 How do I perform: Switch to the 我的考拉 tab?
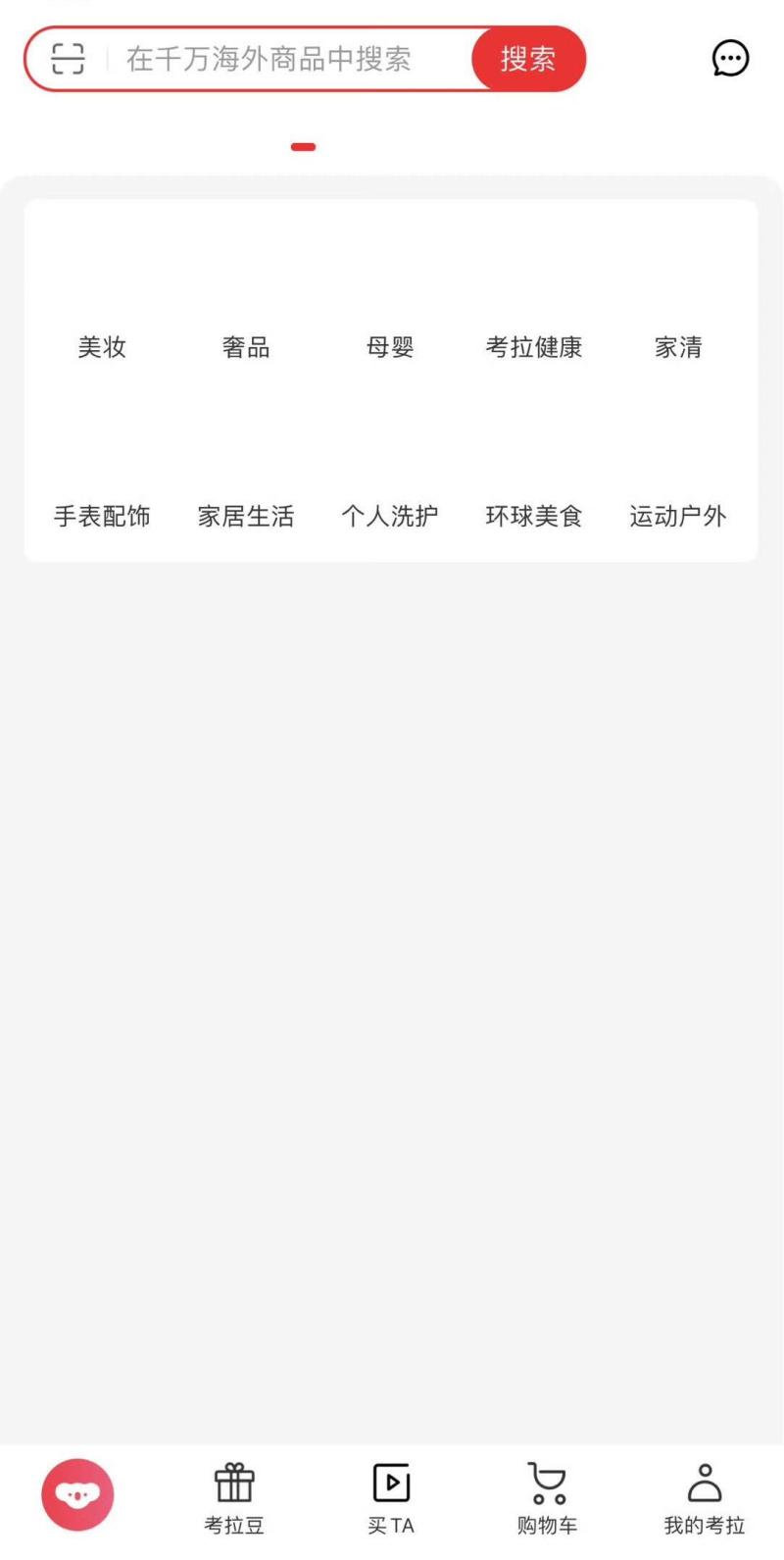tap(704, 1498)
